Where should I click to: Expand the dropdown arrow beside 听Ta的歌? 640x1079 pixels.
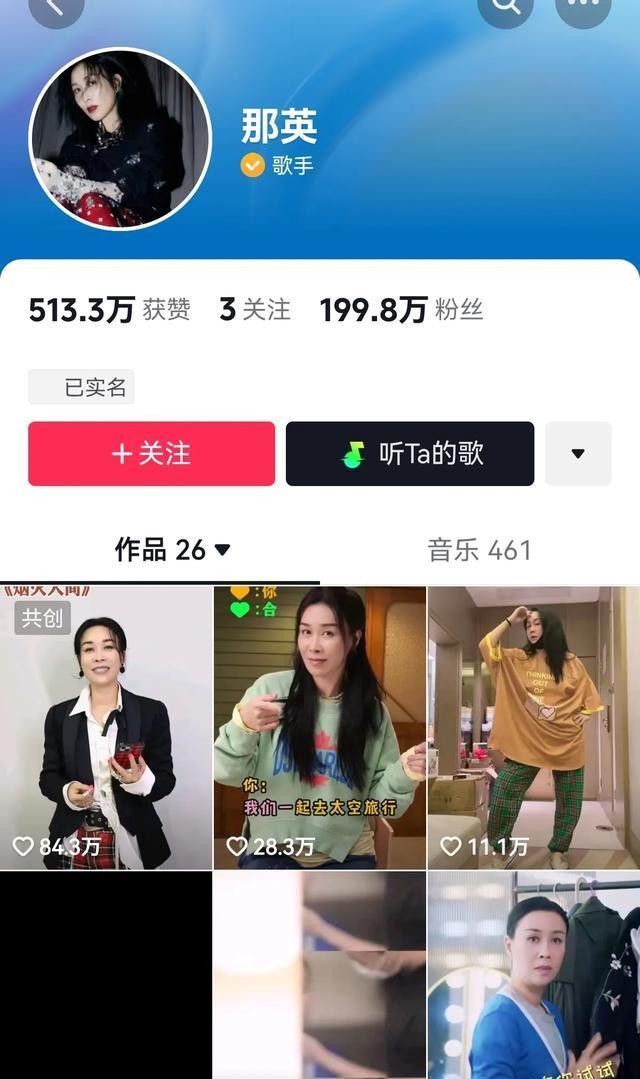577,453
